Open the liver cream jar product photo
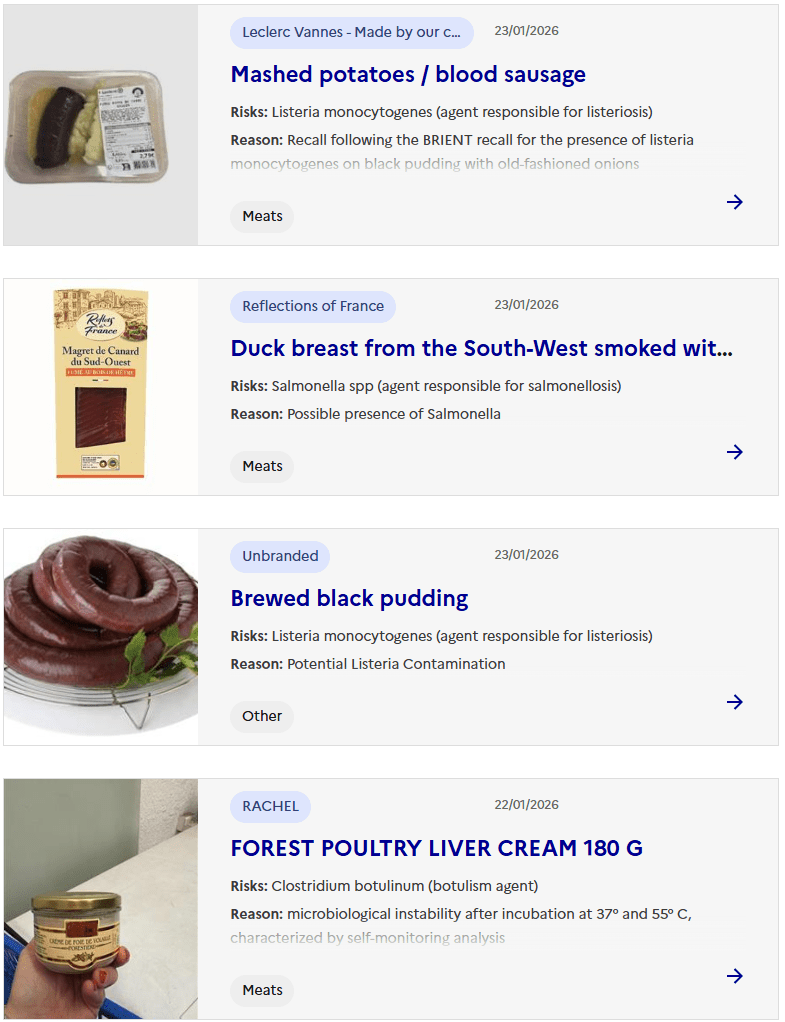 [101, 899]
